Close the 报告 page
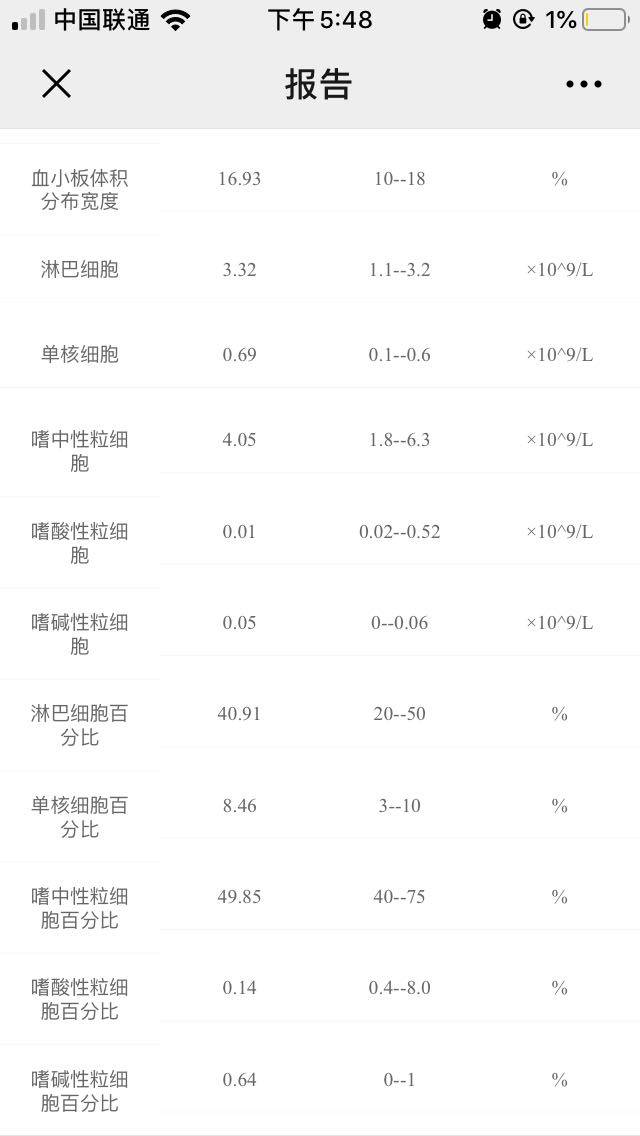 pyautogui.click(x=56, y=84)
